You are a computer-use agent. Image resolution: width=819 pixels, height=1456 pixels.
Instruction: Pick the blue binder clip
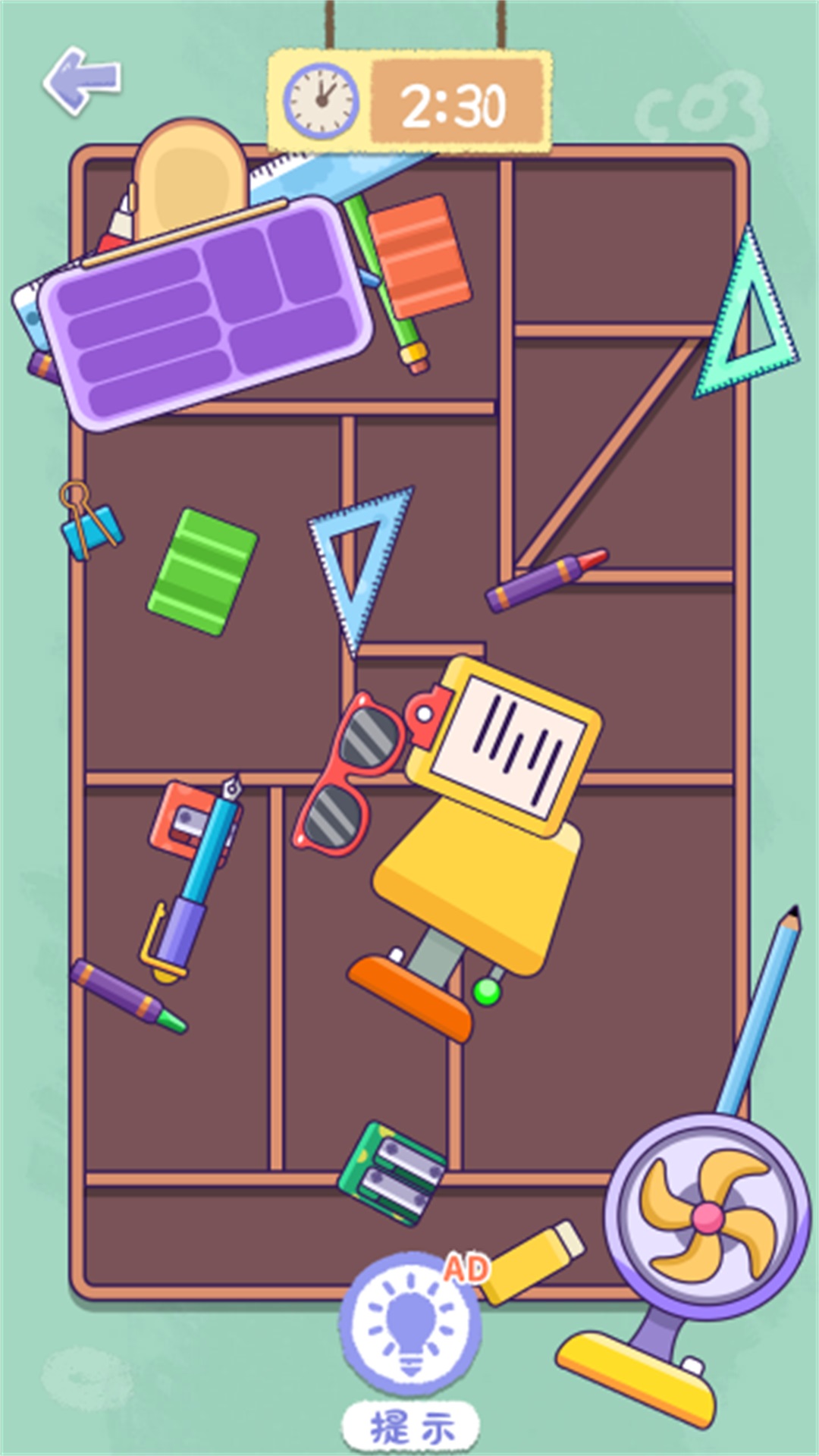tap(89, 523)
